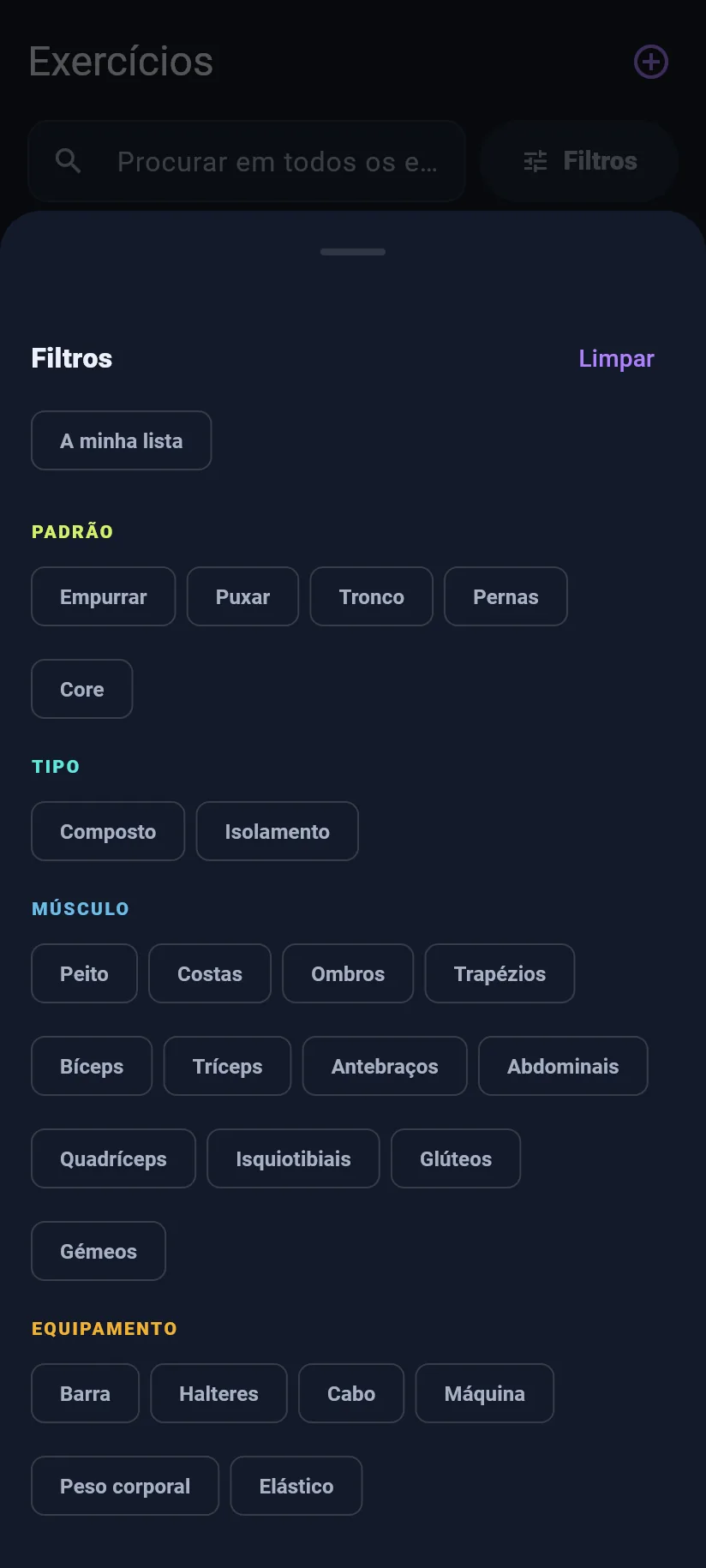Filter by Abdominais muscle

[x=563, y=1066]
